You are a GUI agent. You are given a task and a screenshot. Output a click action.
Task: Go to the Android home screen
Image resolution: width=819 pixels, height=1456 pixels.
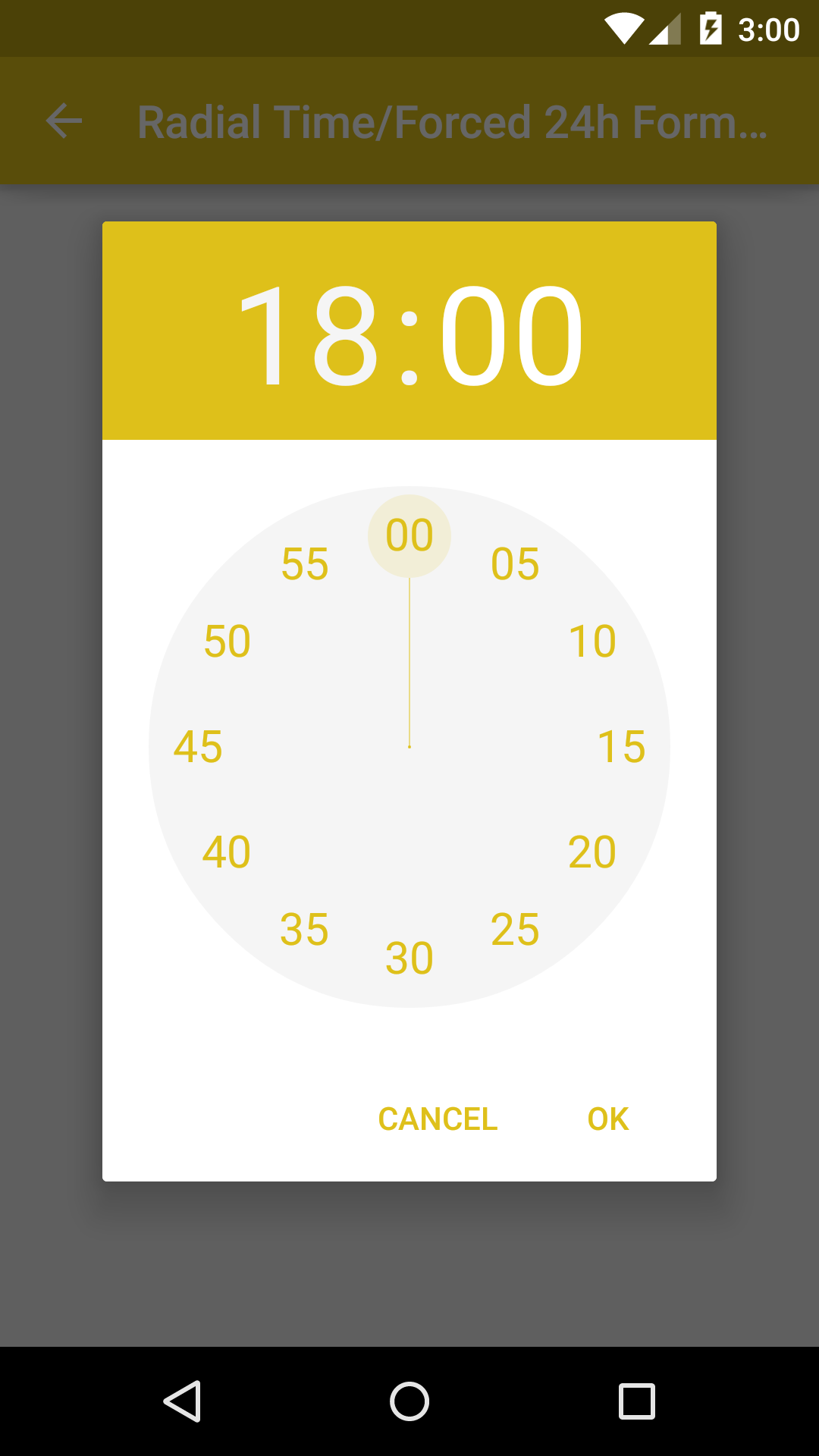pos(409,1401)
